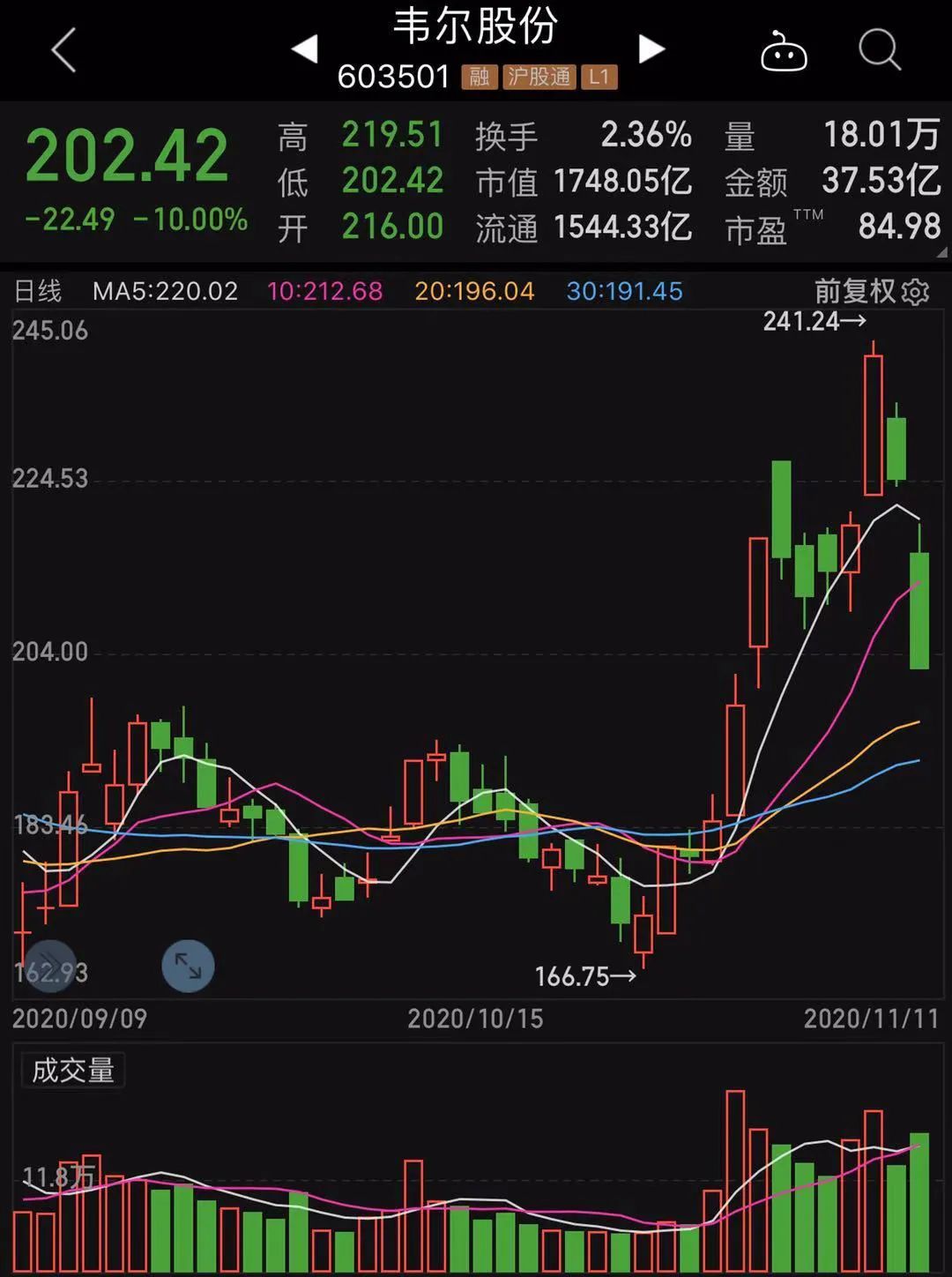Open 前复权 chart adjustment settings

click(x=871, y=291)
